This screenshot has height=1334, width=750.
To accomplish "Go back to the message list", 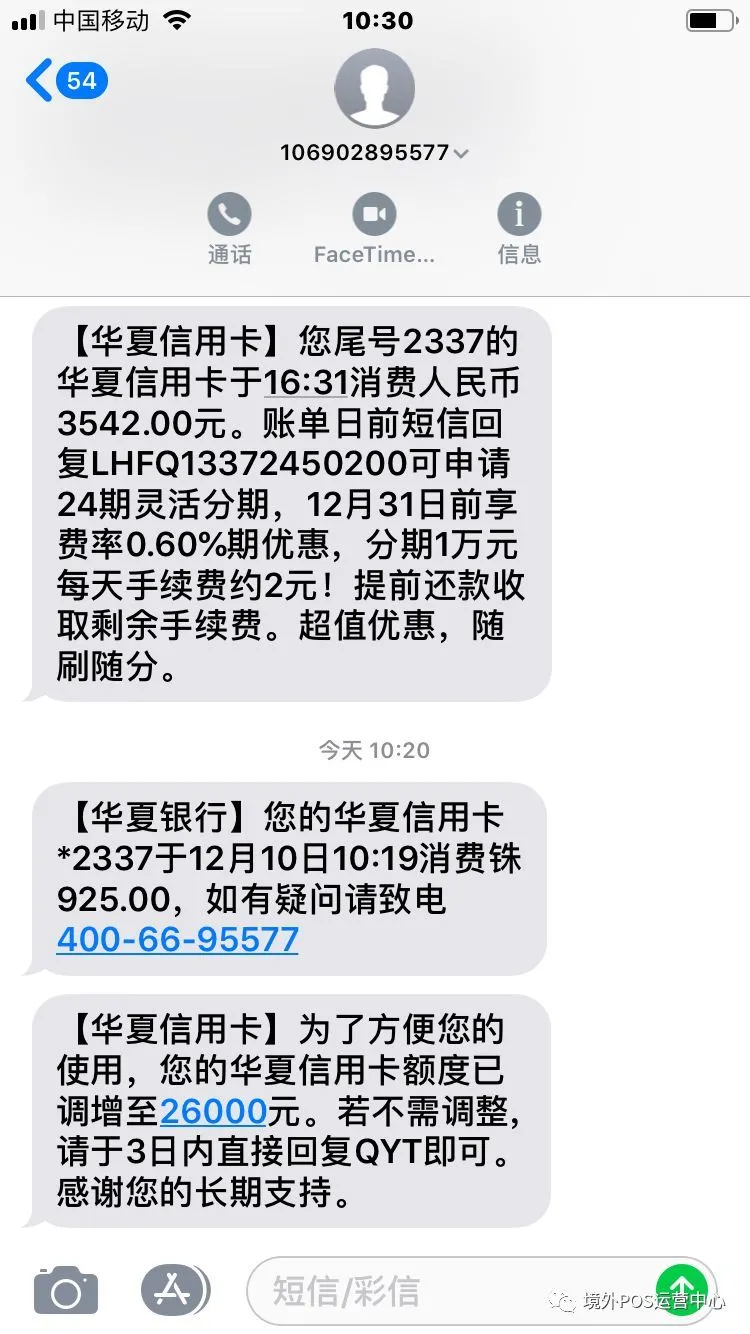I will (x=66, y=80).
